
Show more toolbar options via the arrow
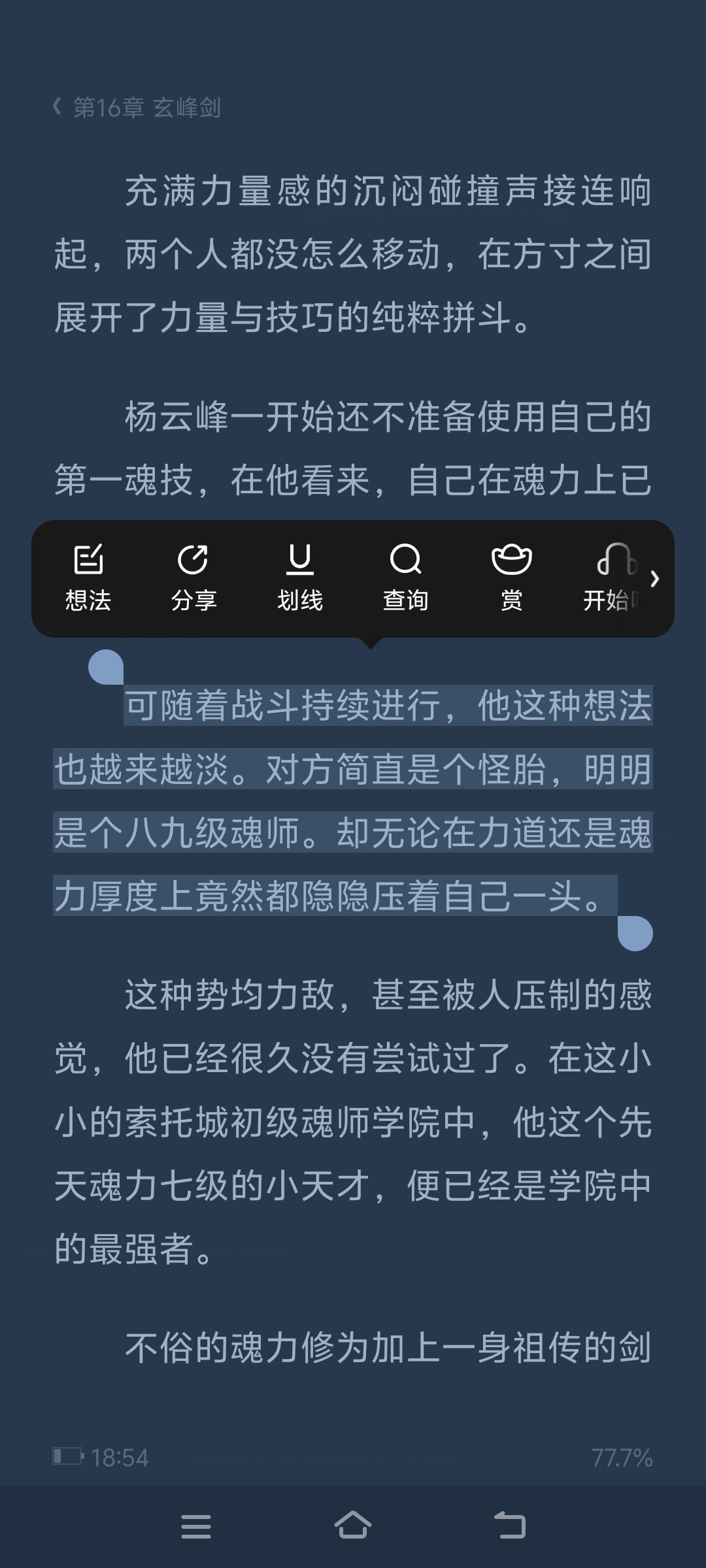click(655, 579)
